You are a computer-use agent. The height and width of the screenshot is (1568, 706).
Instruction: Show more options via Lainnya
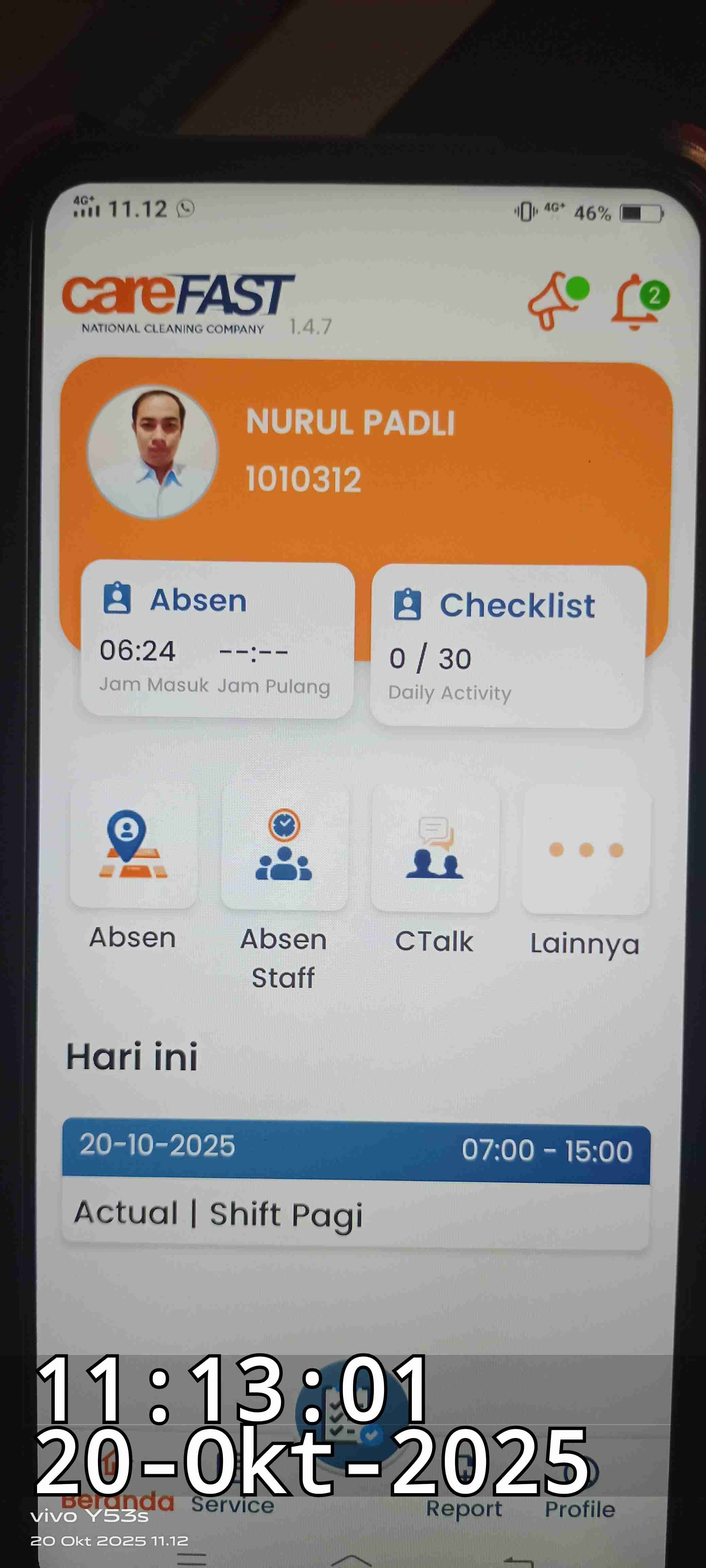point(586,850)
